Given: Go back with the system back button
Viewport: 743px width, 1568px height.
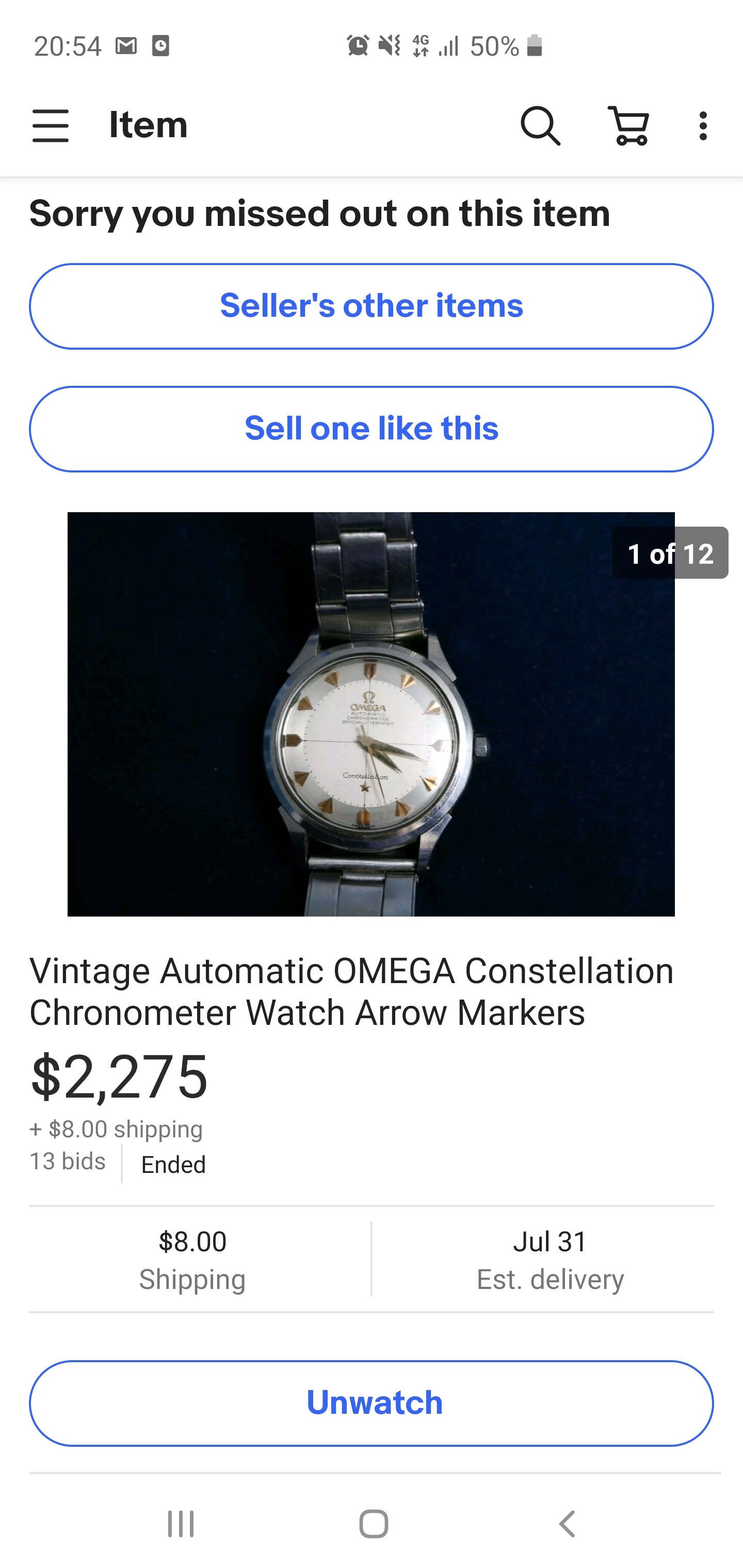Looking at the screenshot, I should [567, 1524].
